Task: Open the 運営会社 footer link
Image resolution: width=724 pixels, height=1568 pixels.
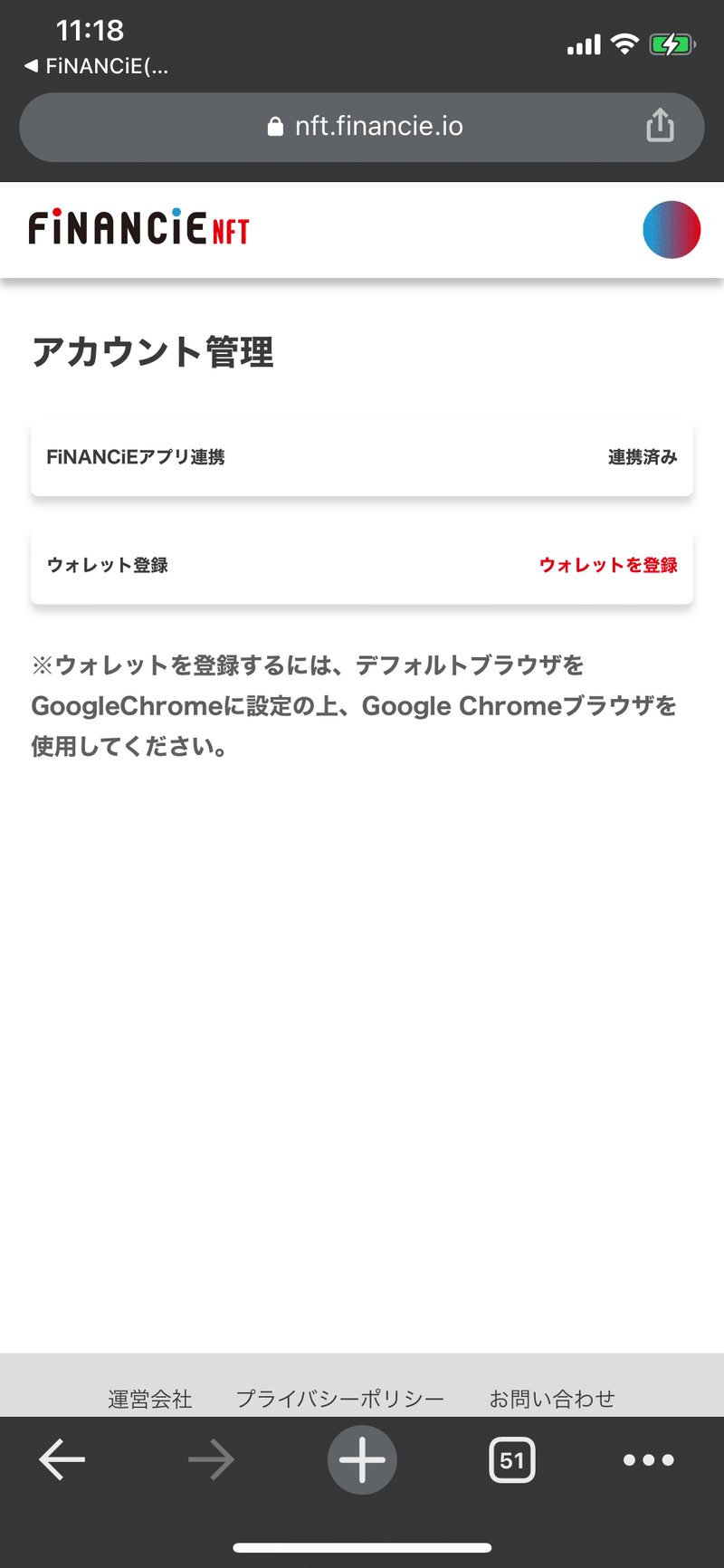Action: pyautogui.click(x=150, y=1399)
